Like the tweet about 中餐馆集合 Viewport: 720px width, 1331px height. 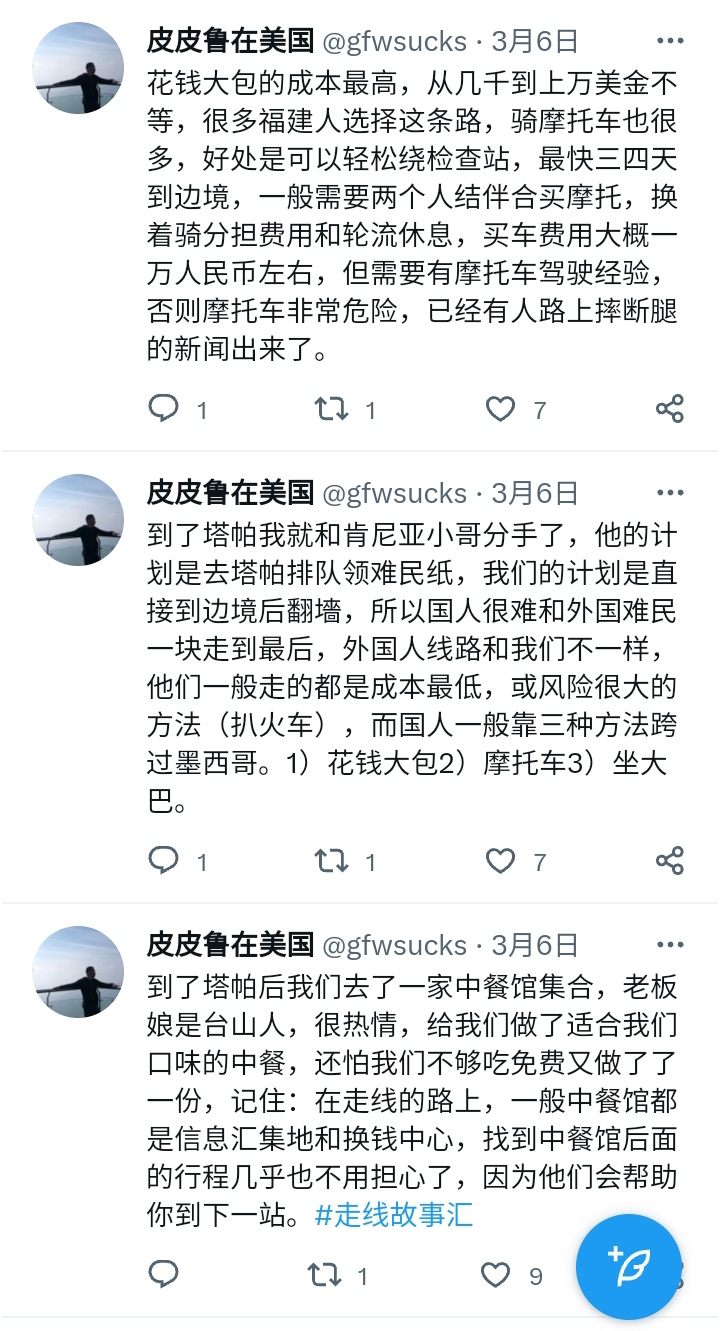coord(495,1275)
